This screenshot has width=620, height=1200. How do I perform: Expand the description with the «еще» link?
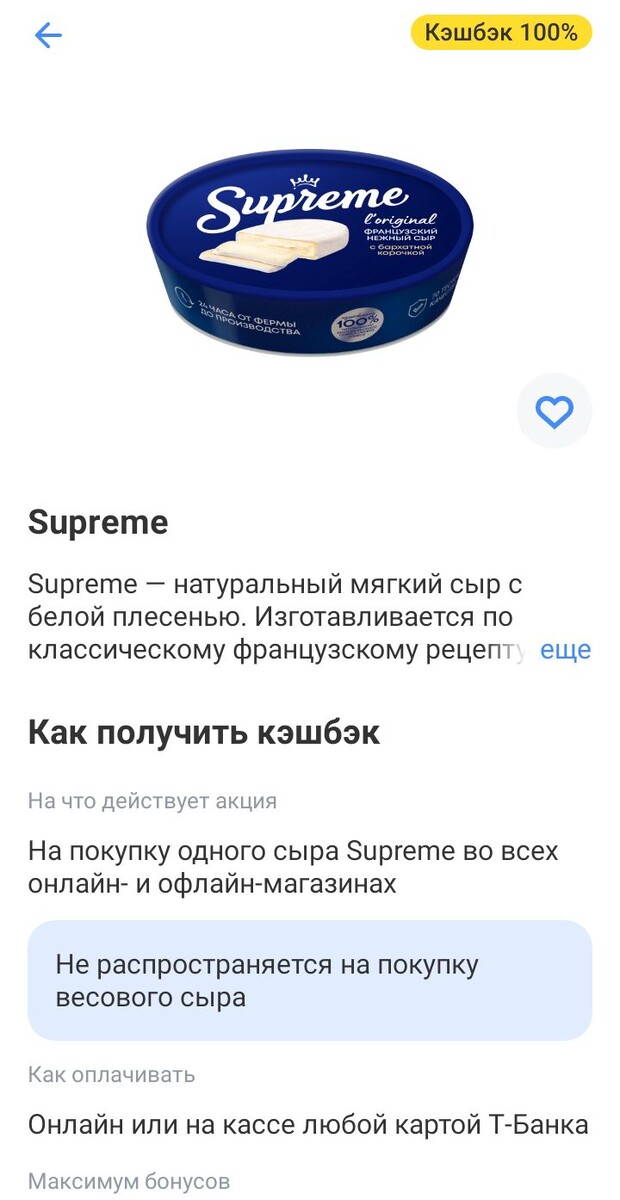(x=565, y=650)
